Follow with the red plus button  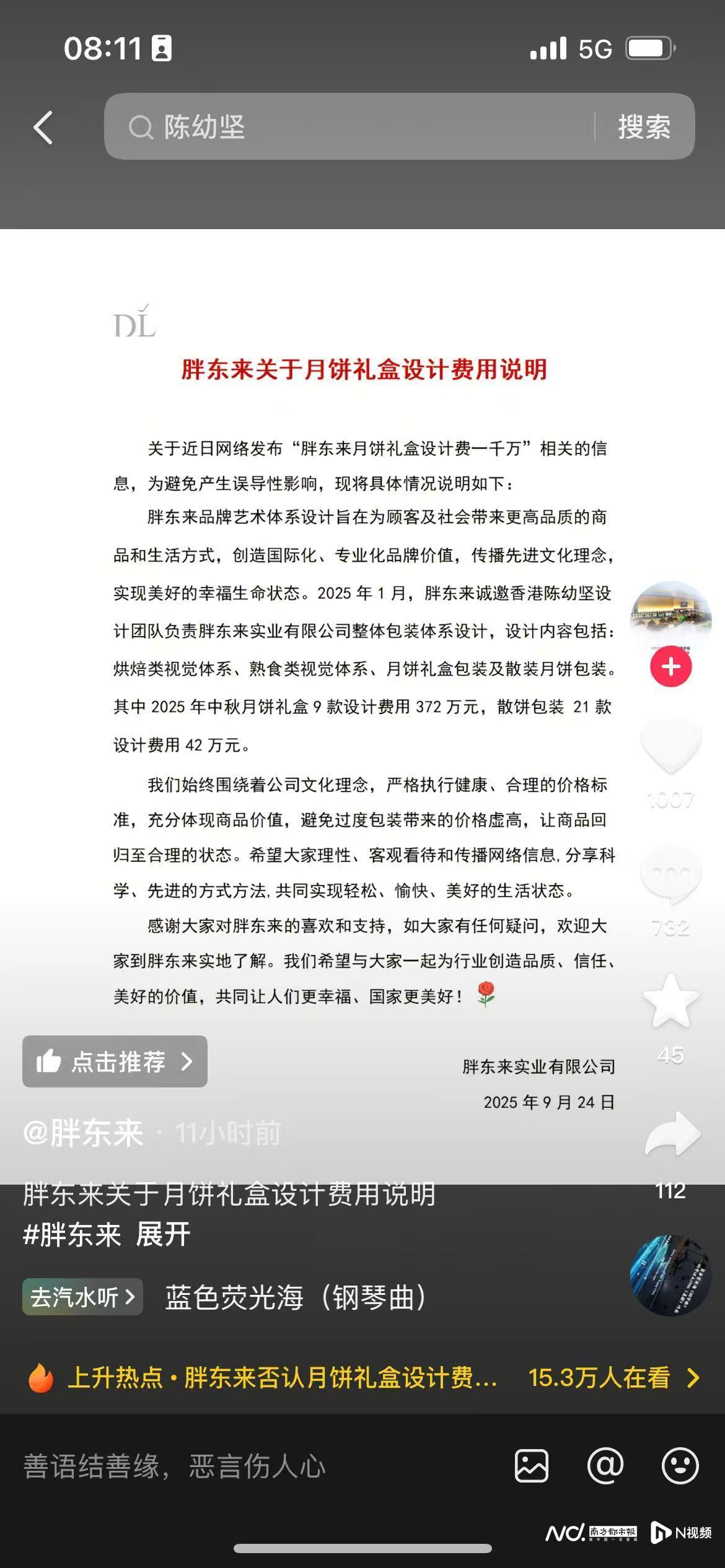coord(670,667)
